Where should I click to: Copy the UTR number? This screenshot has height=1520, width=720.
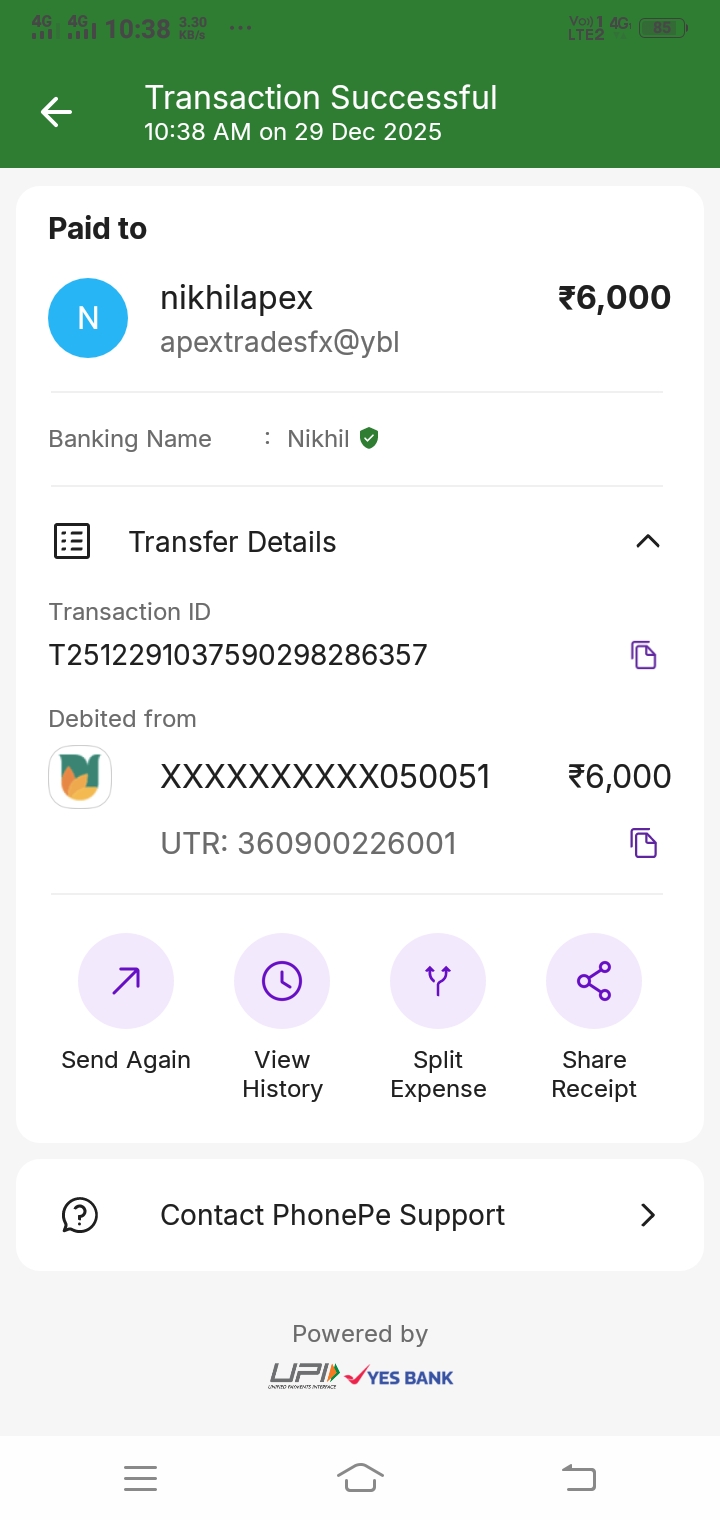pos(644,843)
